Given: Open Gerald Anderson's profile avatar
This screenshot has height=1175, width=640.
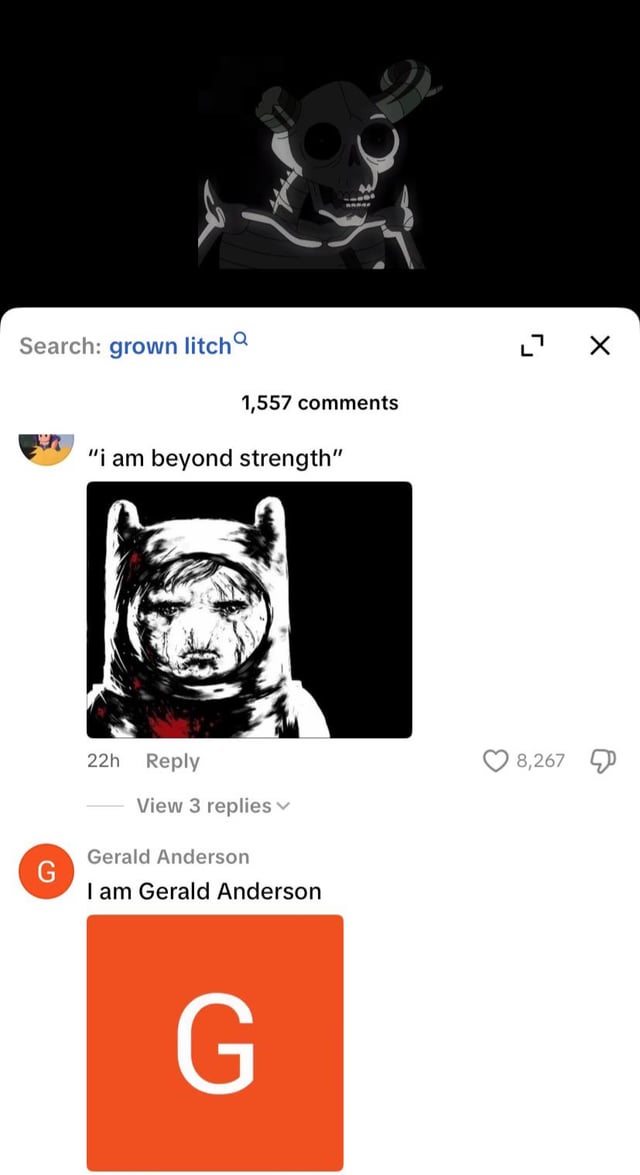Looking at the screenshot, I should pyautogui.click(x=43, y=871).
